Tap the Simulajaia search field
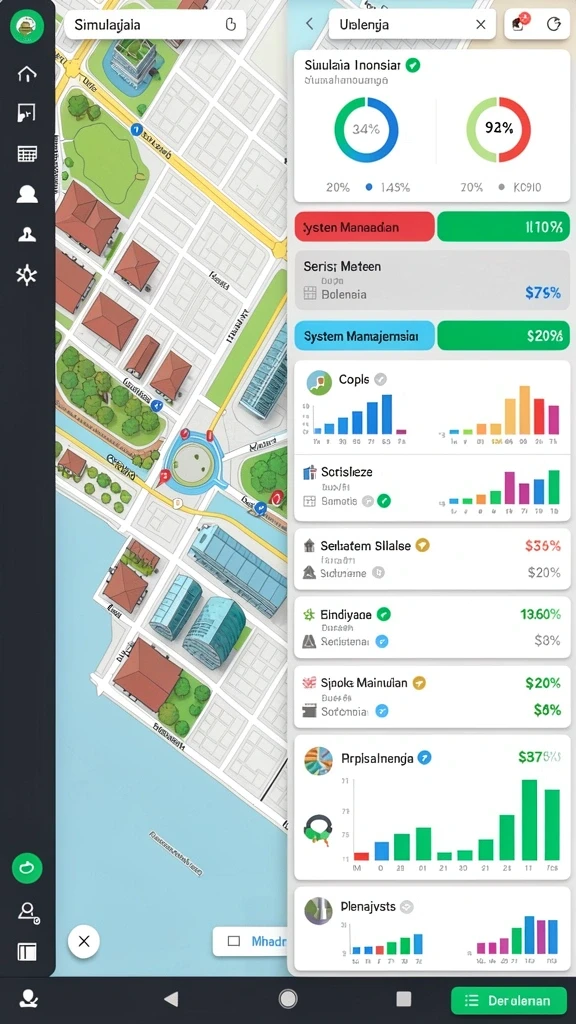Screen dimensions: 576x1024 pyautogui.click(x=155, y=25)
